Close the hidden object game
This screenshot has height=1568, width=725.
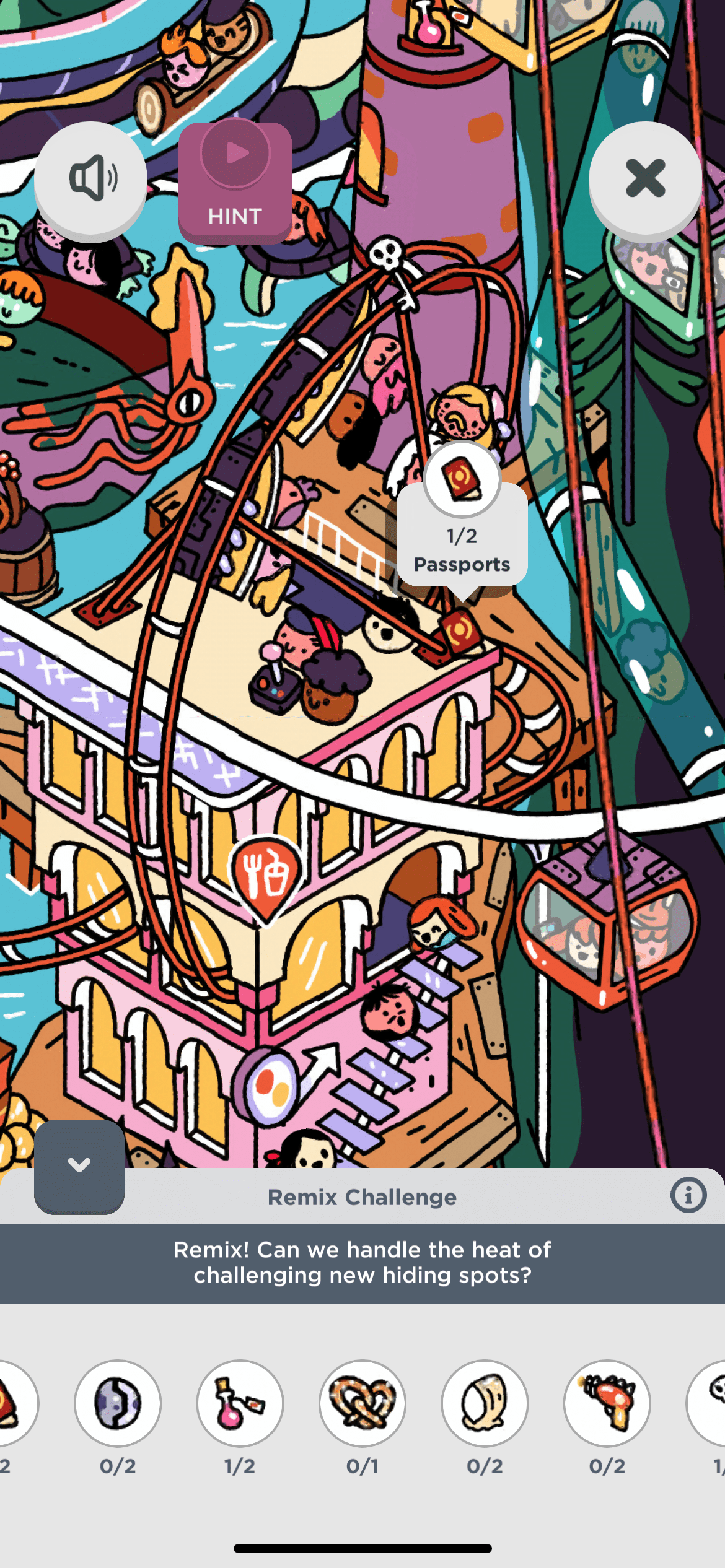(x=645, y=178)
